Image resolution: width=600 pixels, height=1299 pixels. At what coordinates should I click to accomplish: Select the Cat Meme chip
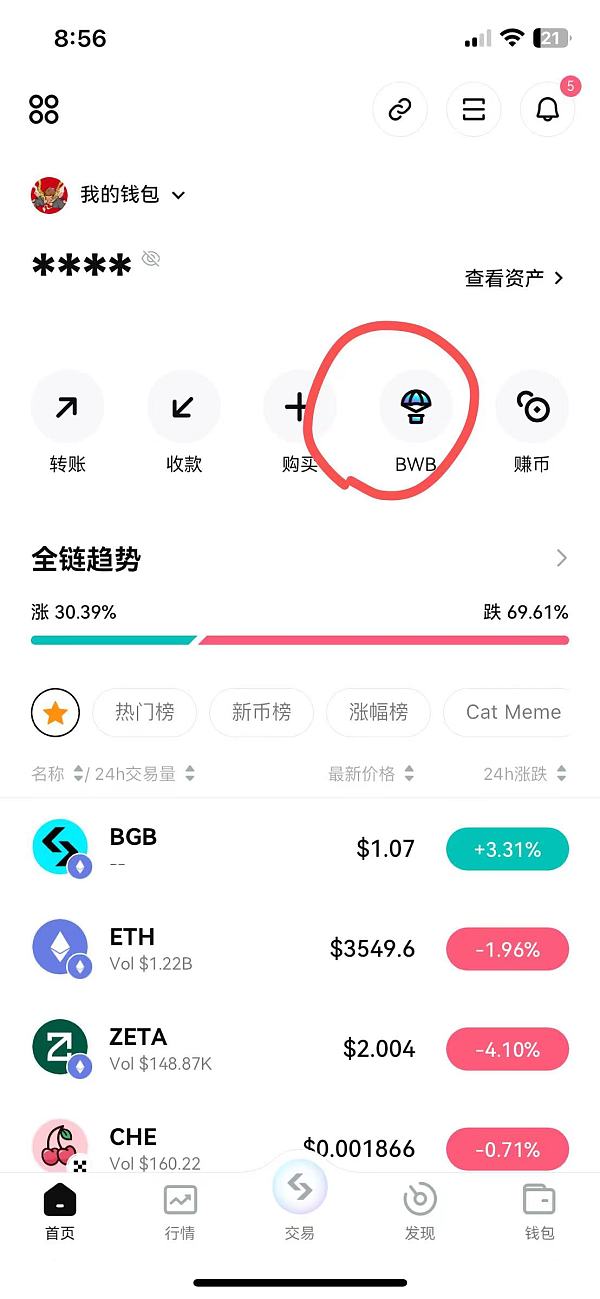512,712
